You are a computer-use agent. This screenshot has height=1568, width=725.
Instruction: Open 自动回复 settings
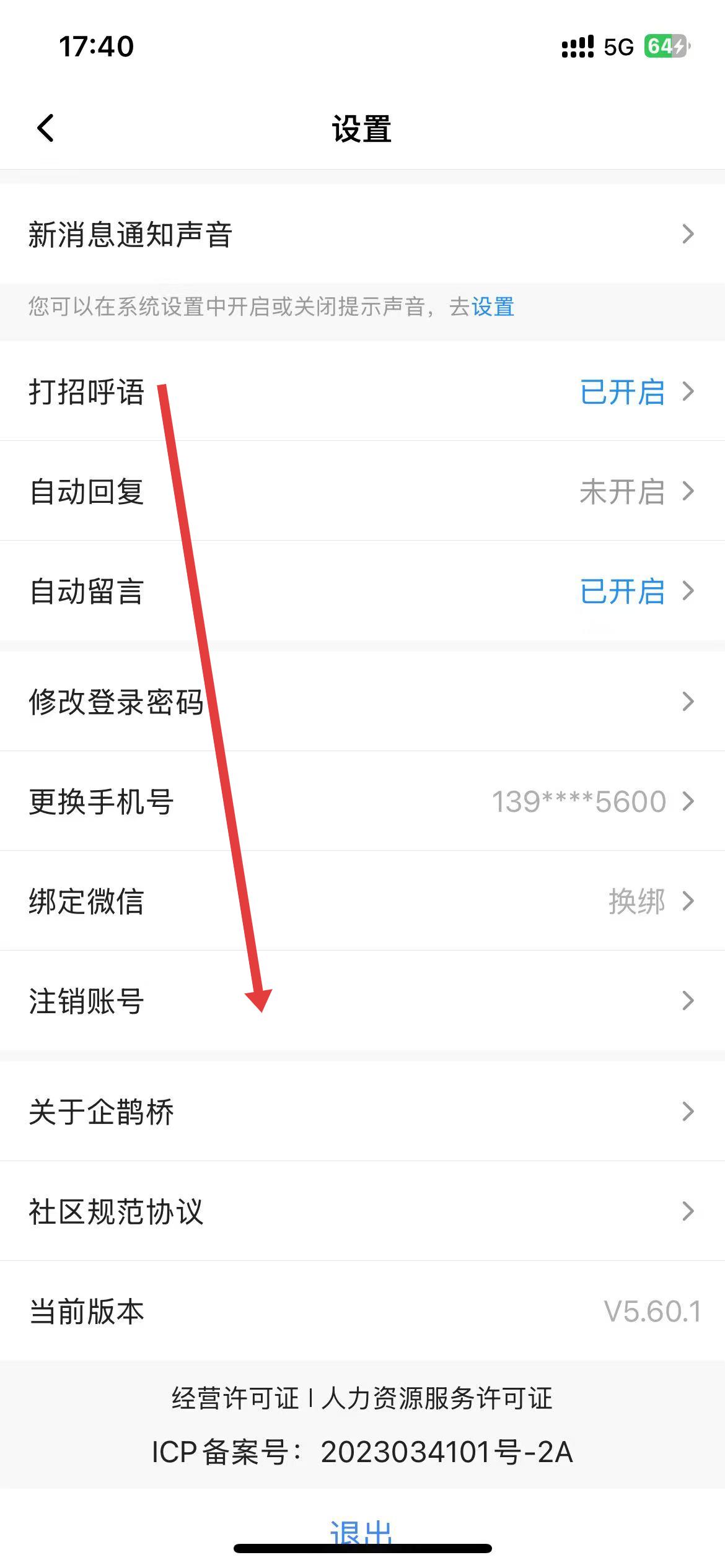pyautogui.click(x=362, y=491)
